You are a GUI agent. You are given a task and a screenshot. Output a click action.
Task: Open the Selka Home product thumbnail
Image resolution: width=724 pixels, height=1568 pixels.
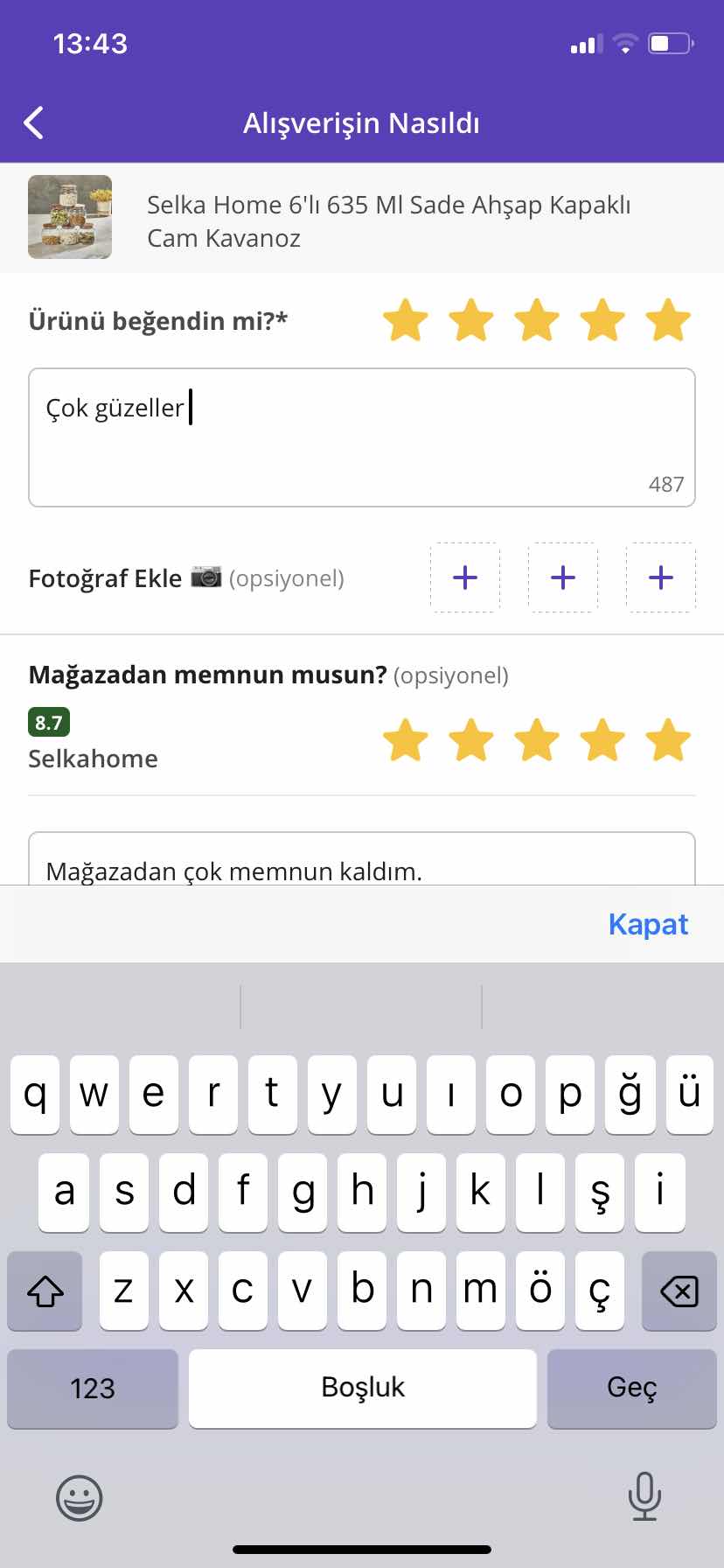coord(70,217)
